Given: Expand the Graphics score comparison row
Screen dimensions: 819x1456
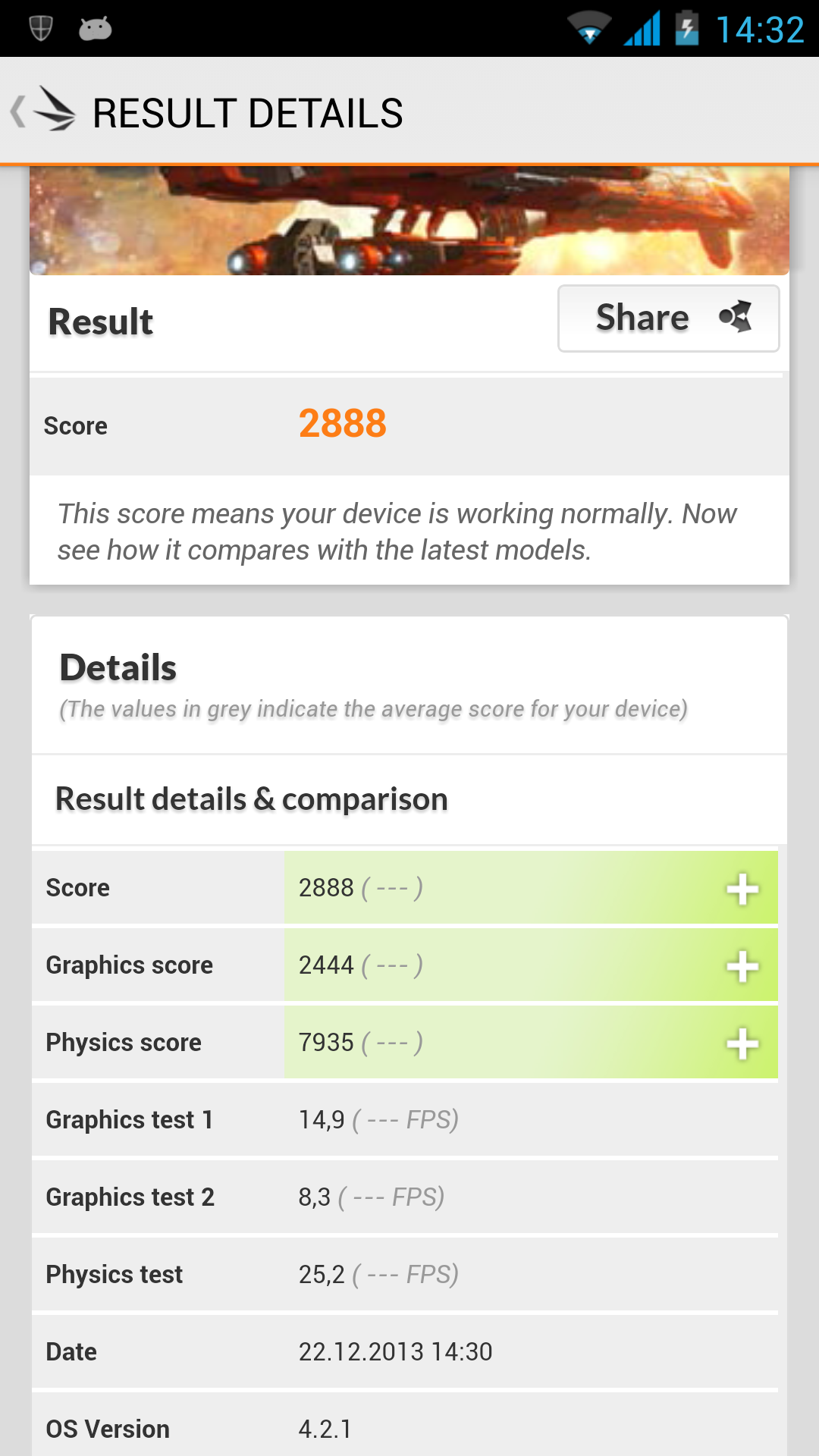Looking at the screenshot, I should [742, 966].
